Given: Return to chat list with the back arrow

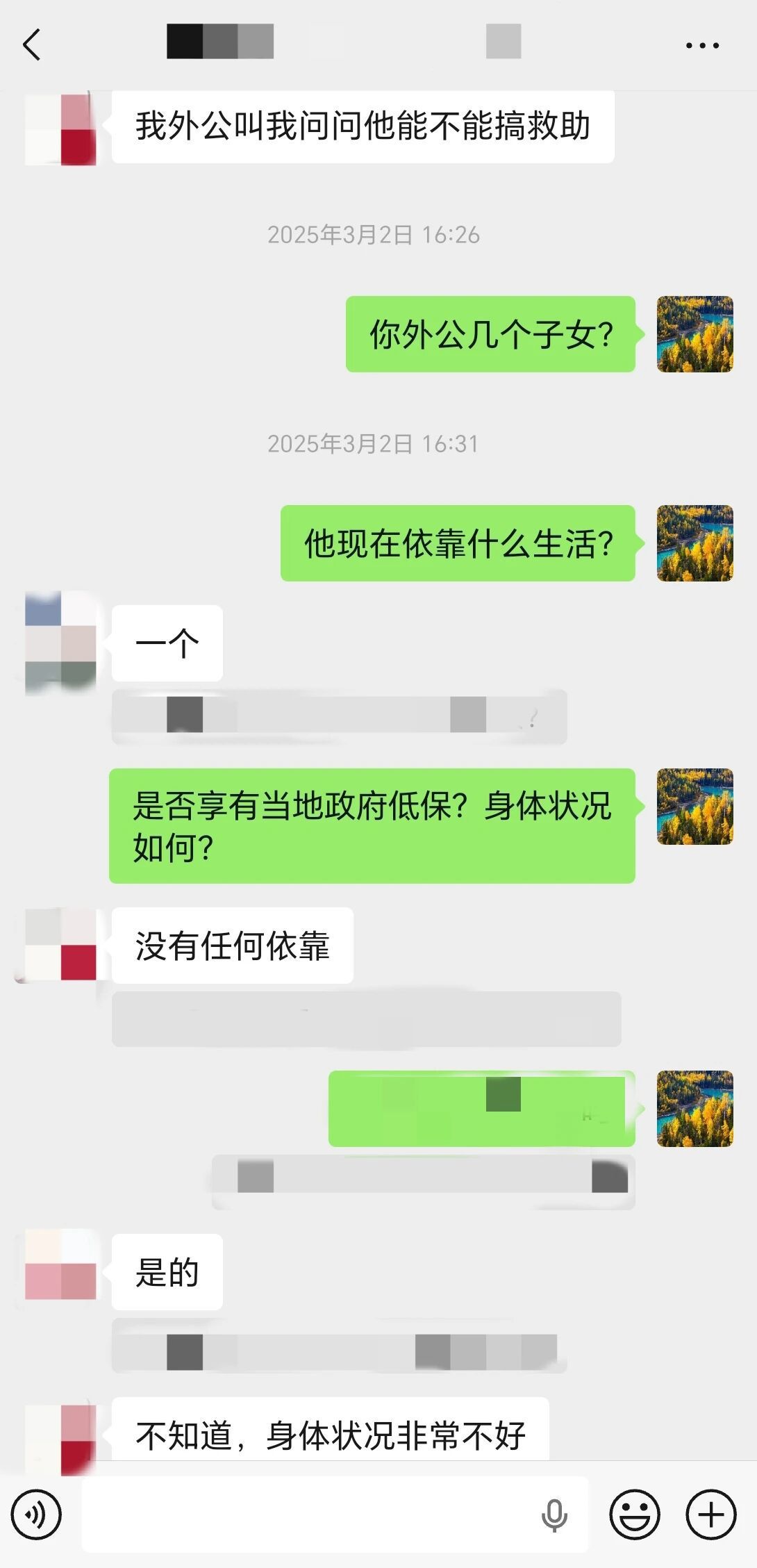Looking at the screenshot, I should click(31, 44).
